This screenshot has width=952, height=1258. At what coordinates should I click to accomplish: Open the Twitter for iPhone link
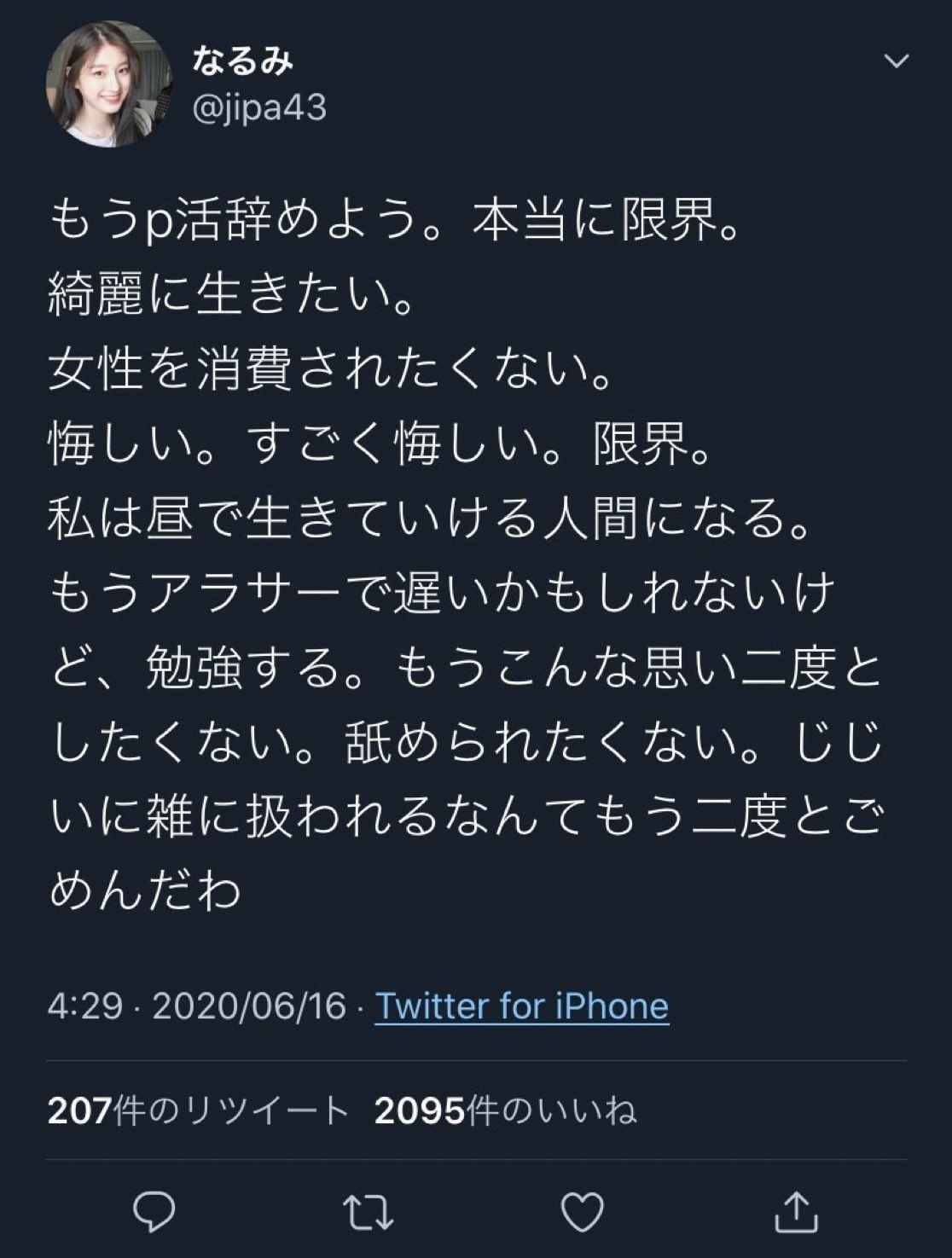click(521, 1006)
